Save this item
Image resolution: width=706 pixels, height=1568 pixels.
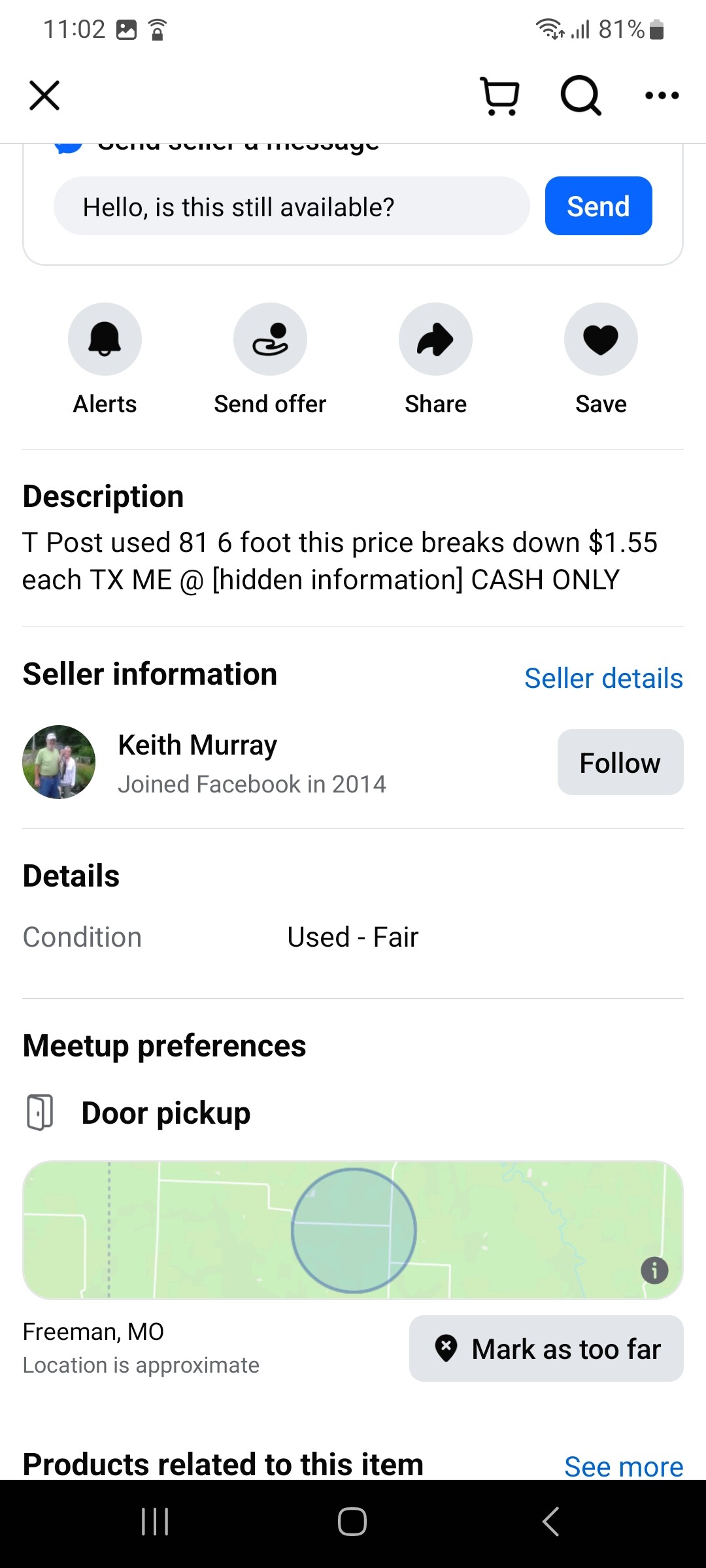600,339
